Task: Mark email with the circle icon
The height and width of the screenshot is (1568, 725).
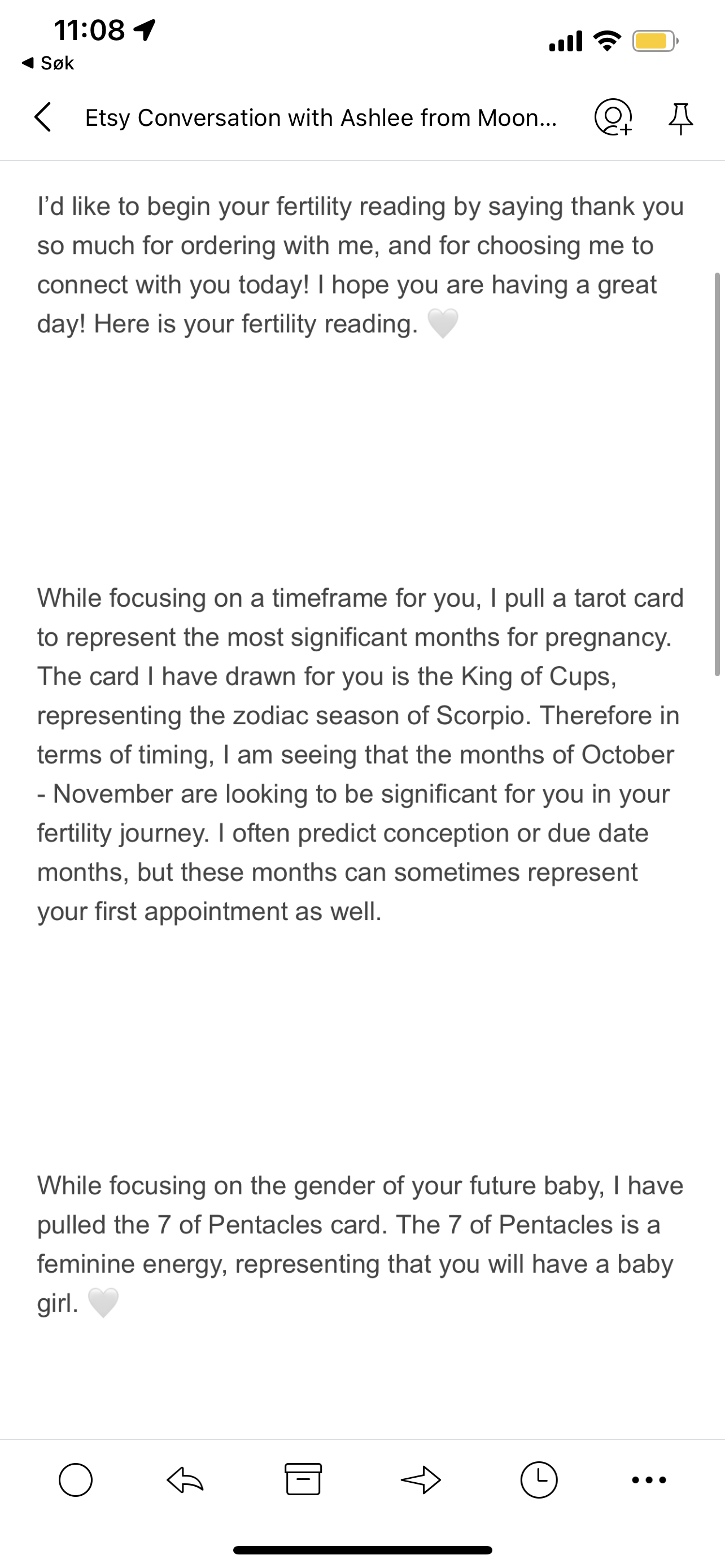Action: 76,1479
